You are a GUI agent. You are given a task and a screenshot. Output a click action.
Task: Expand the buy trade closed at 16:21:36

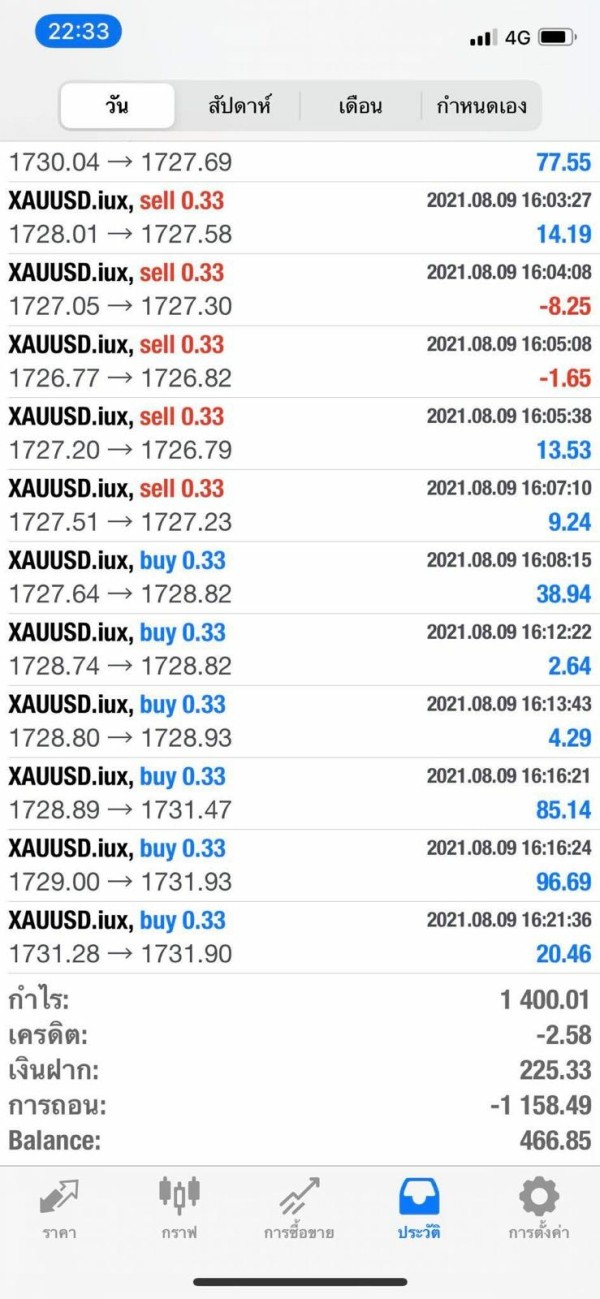pyautogui.click(x=300, y=938)
